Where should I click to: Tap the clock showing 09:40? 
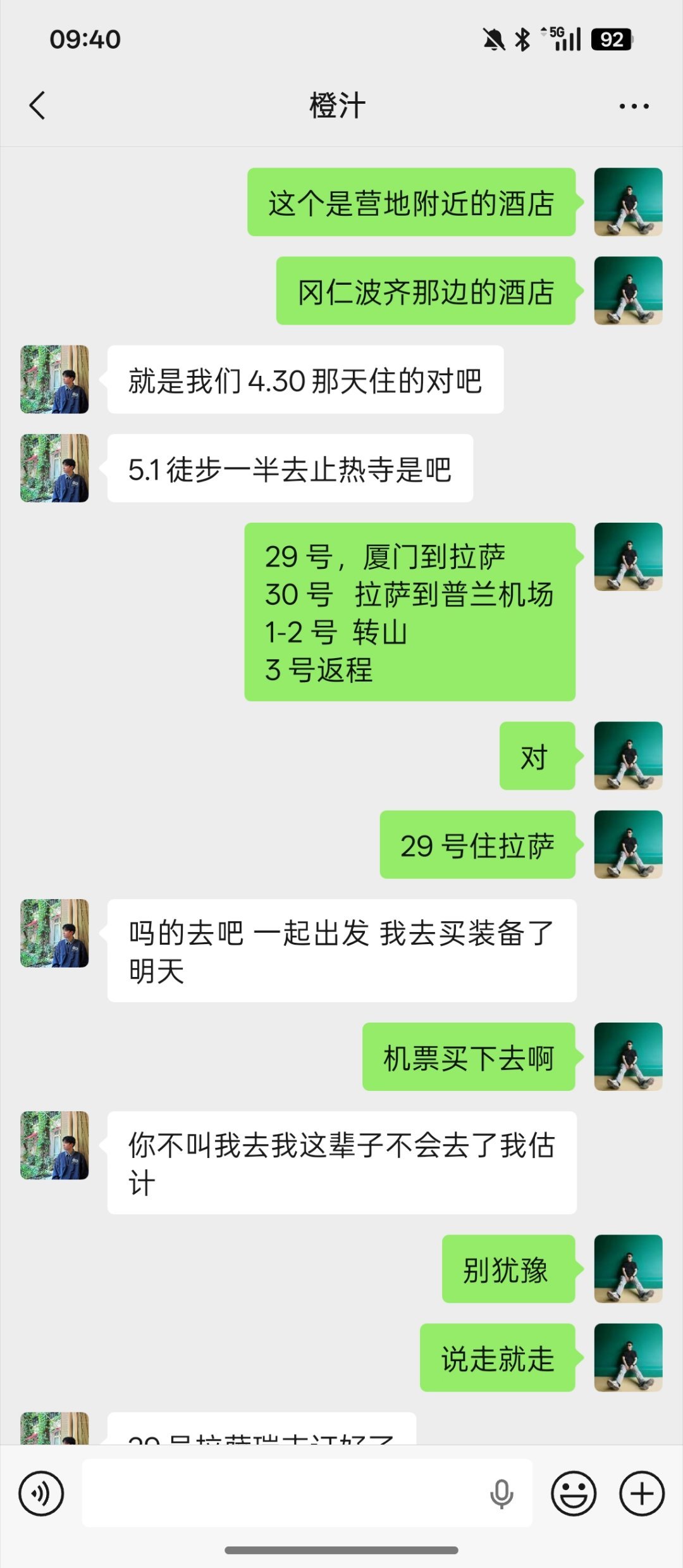coord(85,40)
